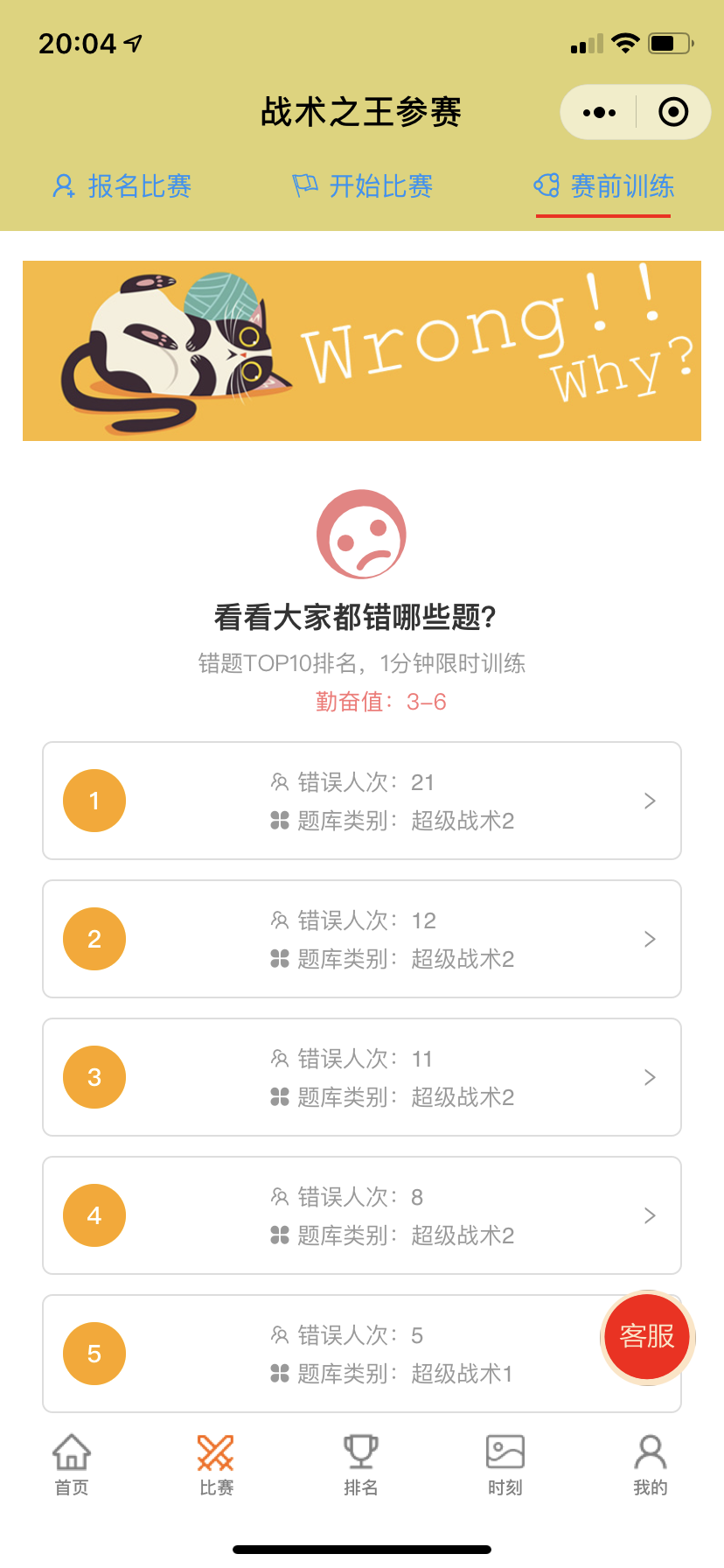Switch to the 开始比赛 tab
The image size is (724, 1568).
[x=362, y=185]
